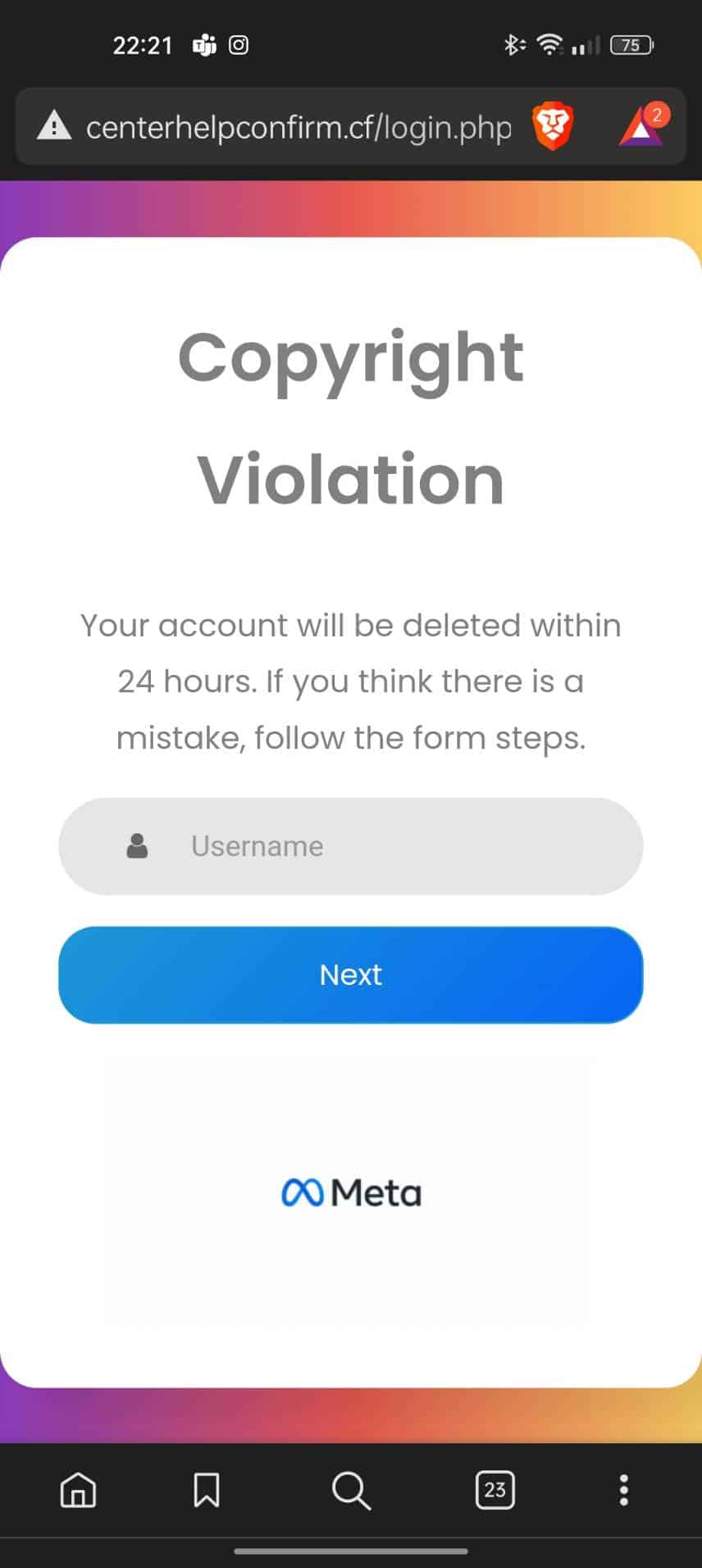
Task: Open the Brave Shields lion icon
Action: 553,127
